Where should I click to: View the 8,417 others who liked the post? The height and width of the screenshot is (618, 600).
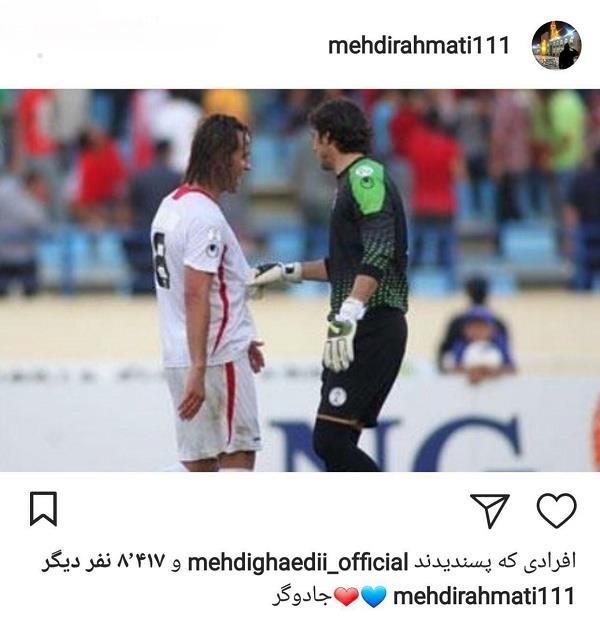[105, 562]
